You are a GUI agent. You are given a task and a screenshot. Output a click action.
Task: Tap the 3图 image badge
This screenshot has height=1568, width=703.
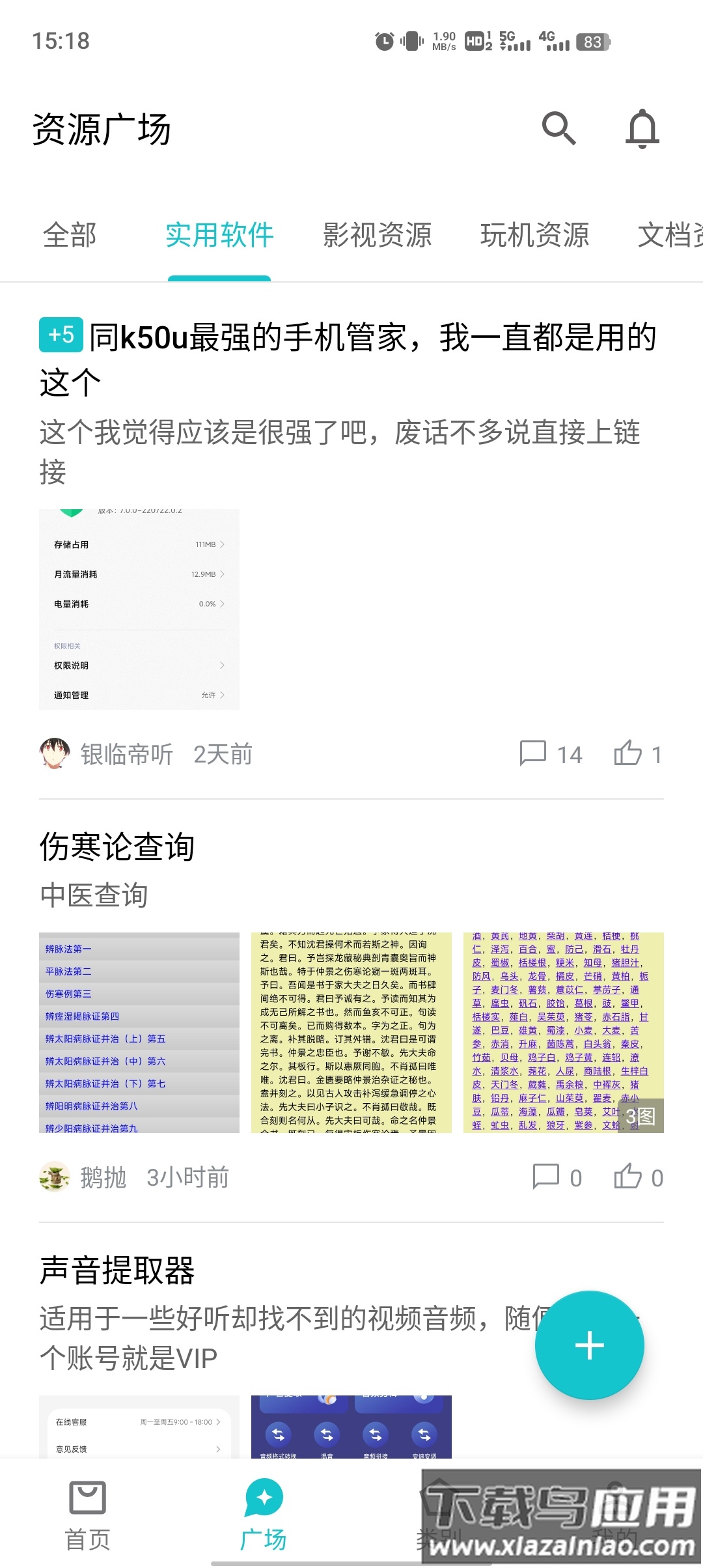click(x=642, y=1115)
